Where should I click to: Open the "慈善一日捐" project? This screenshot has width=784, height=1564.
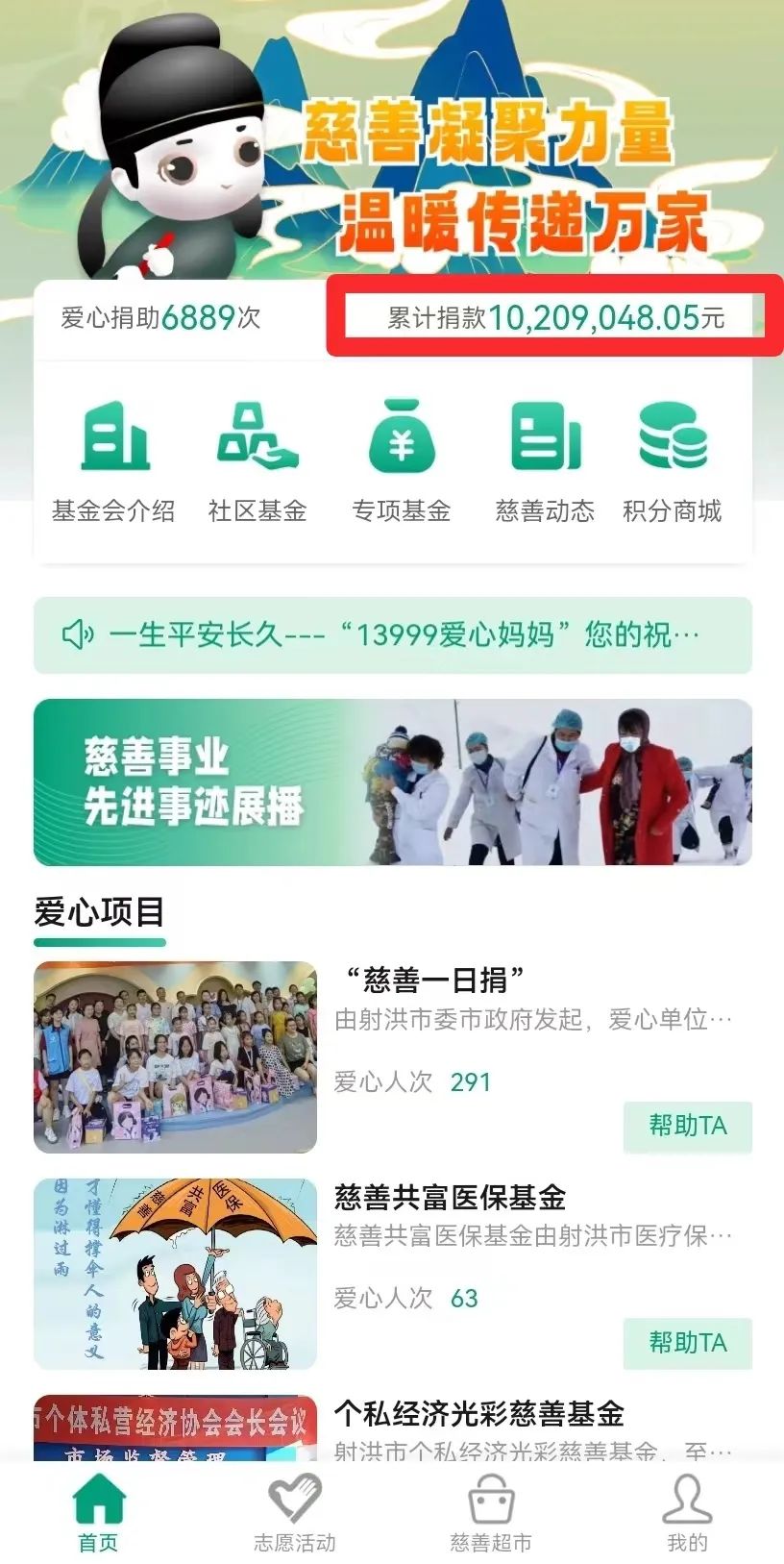click(x=435, y=980)
